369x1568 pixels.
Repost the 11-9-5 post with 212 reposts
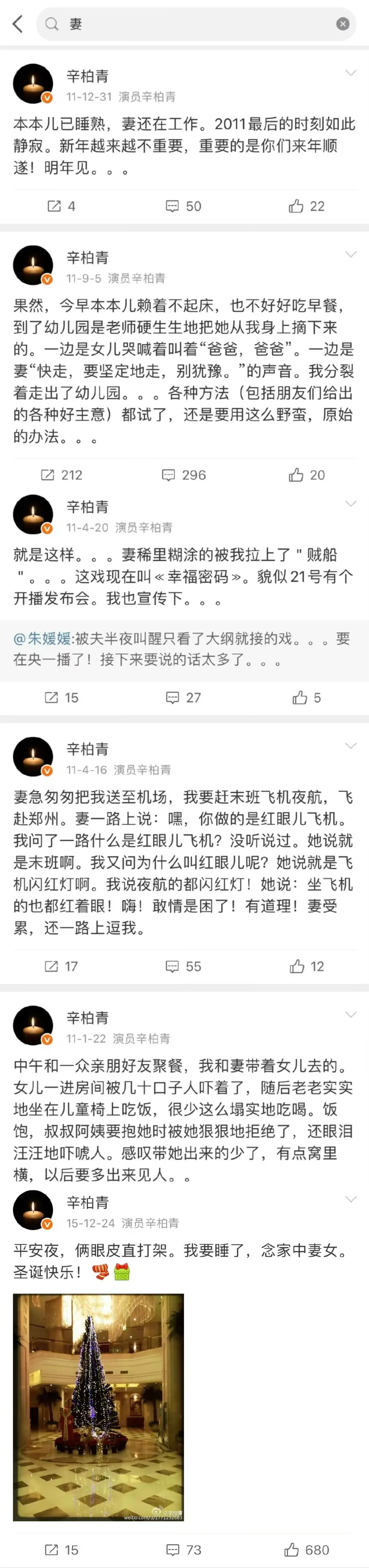coord(61,475)
